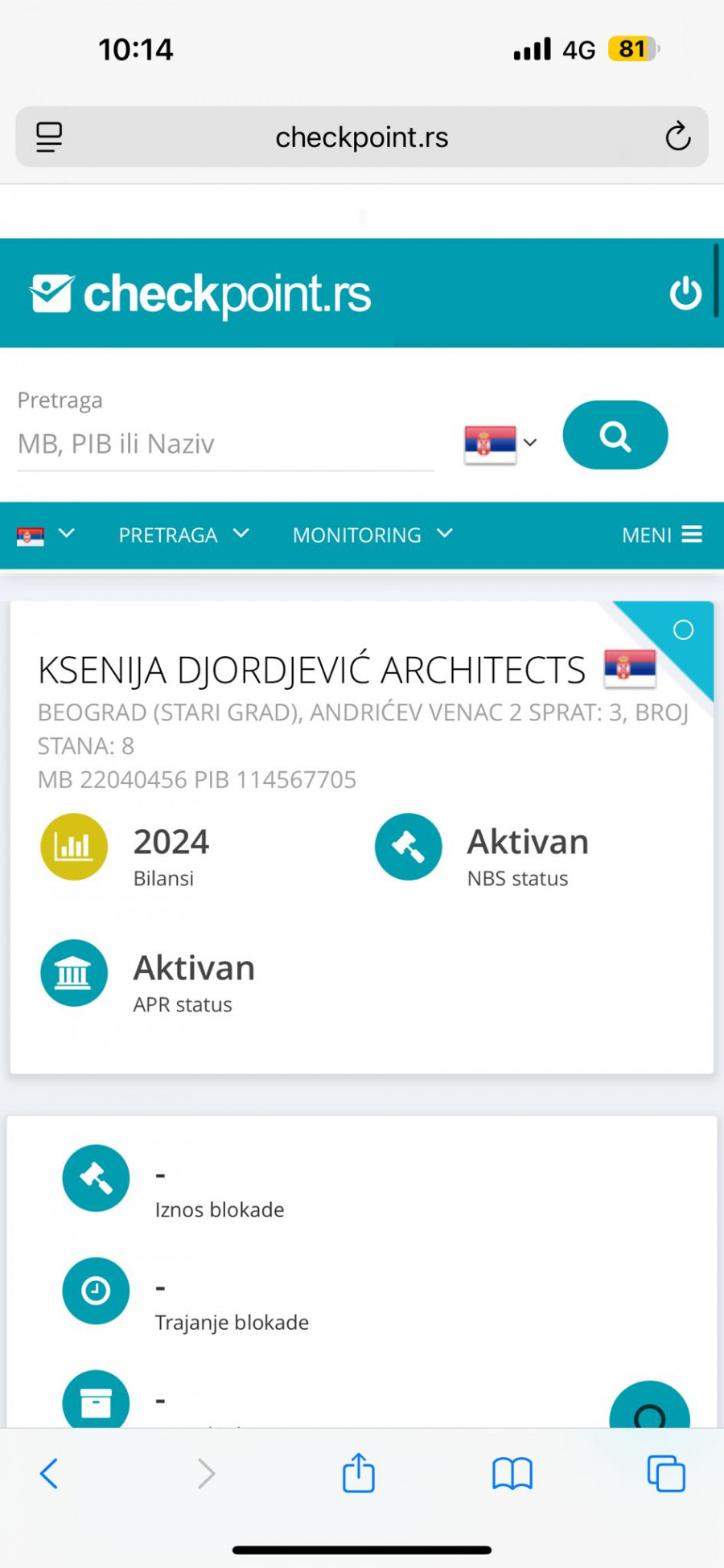Open Safari bookmarks
724x1568 pixels.
(x=512, y=1474)
